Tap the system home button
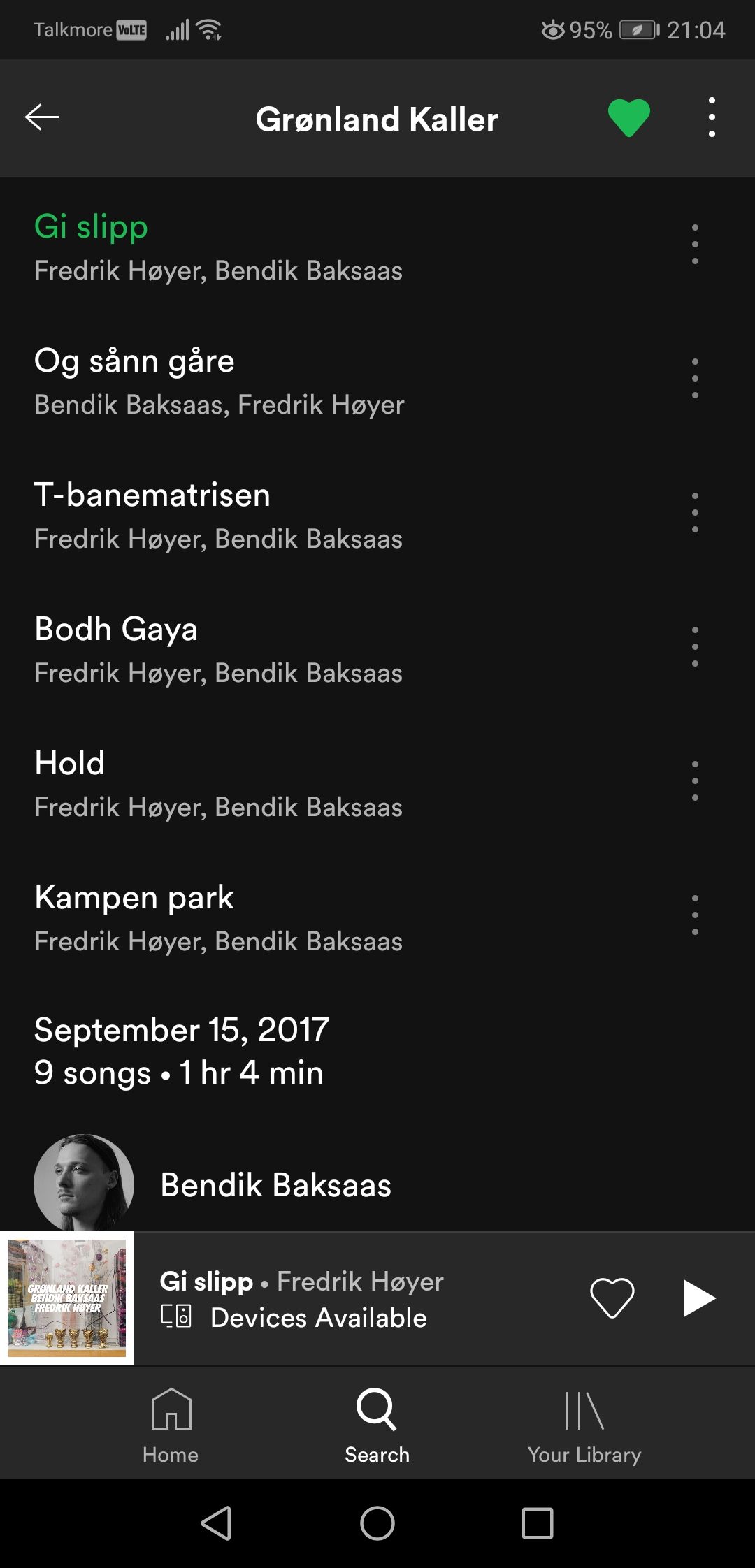Viewport: 755px width, 1568px height. [x=377, y=1523]
